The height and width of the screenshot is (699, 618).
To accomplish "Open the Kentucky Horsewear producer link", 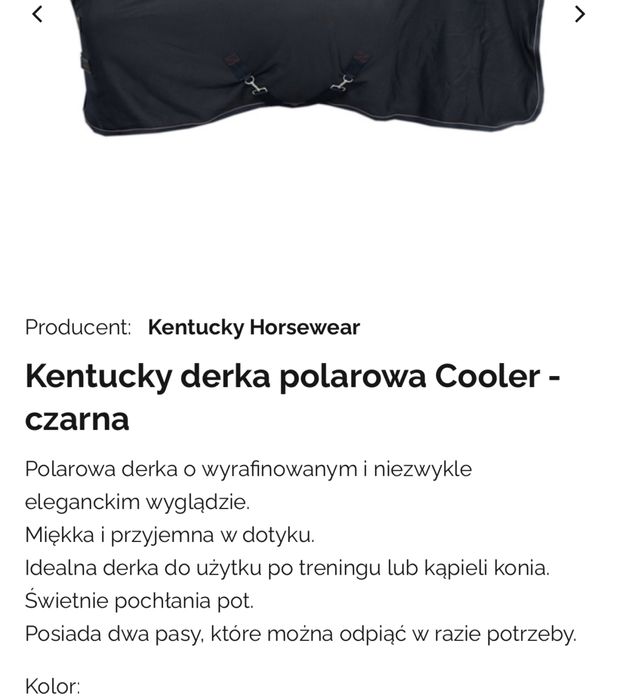I will click(253, 327).
